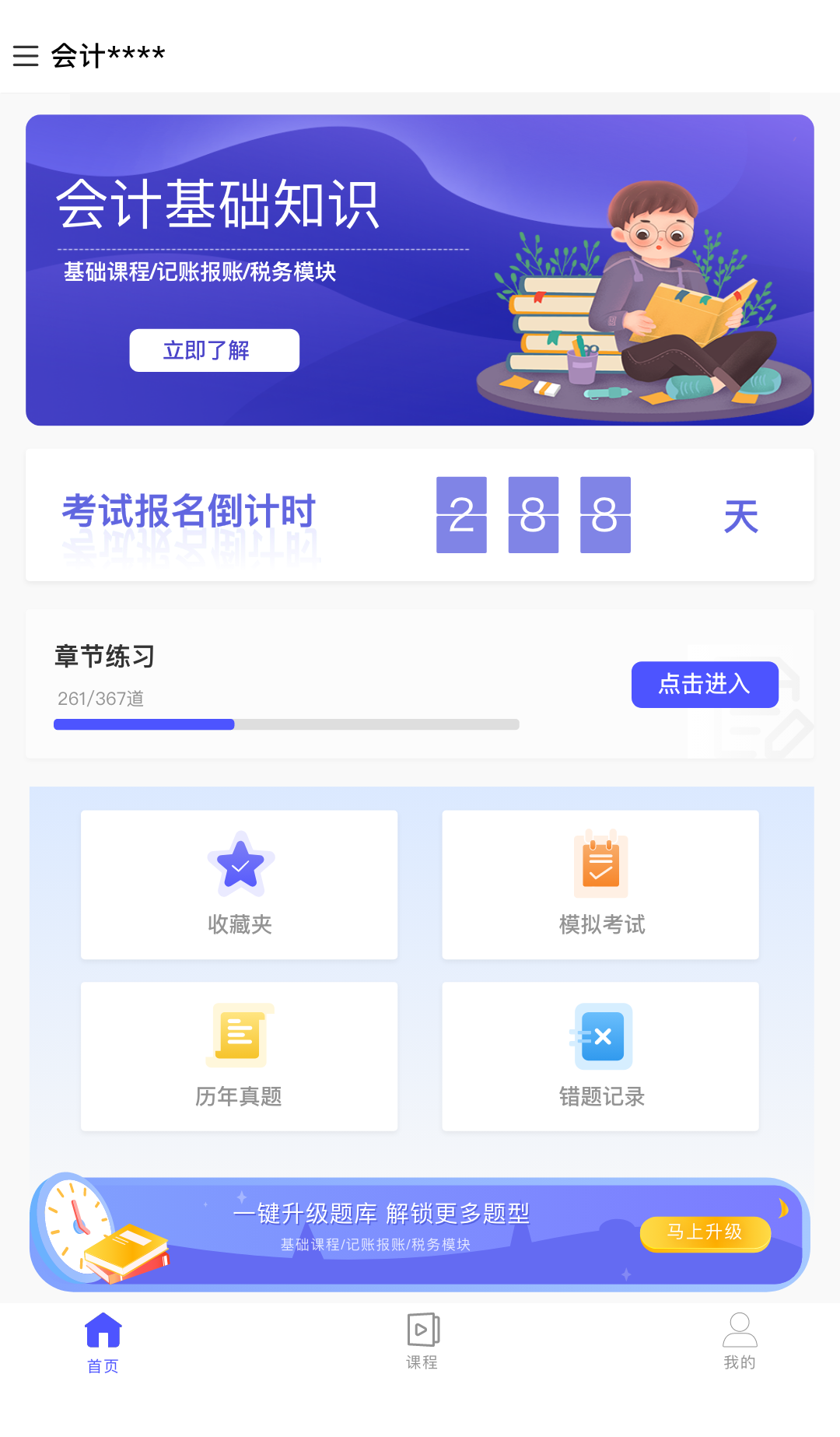840x1437 pixels.
Task: Open the 错题记录 wrong answers card
Action: click(600, 1056)
